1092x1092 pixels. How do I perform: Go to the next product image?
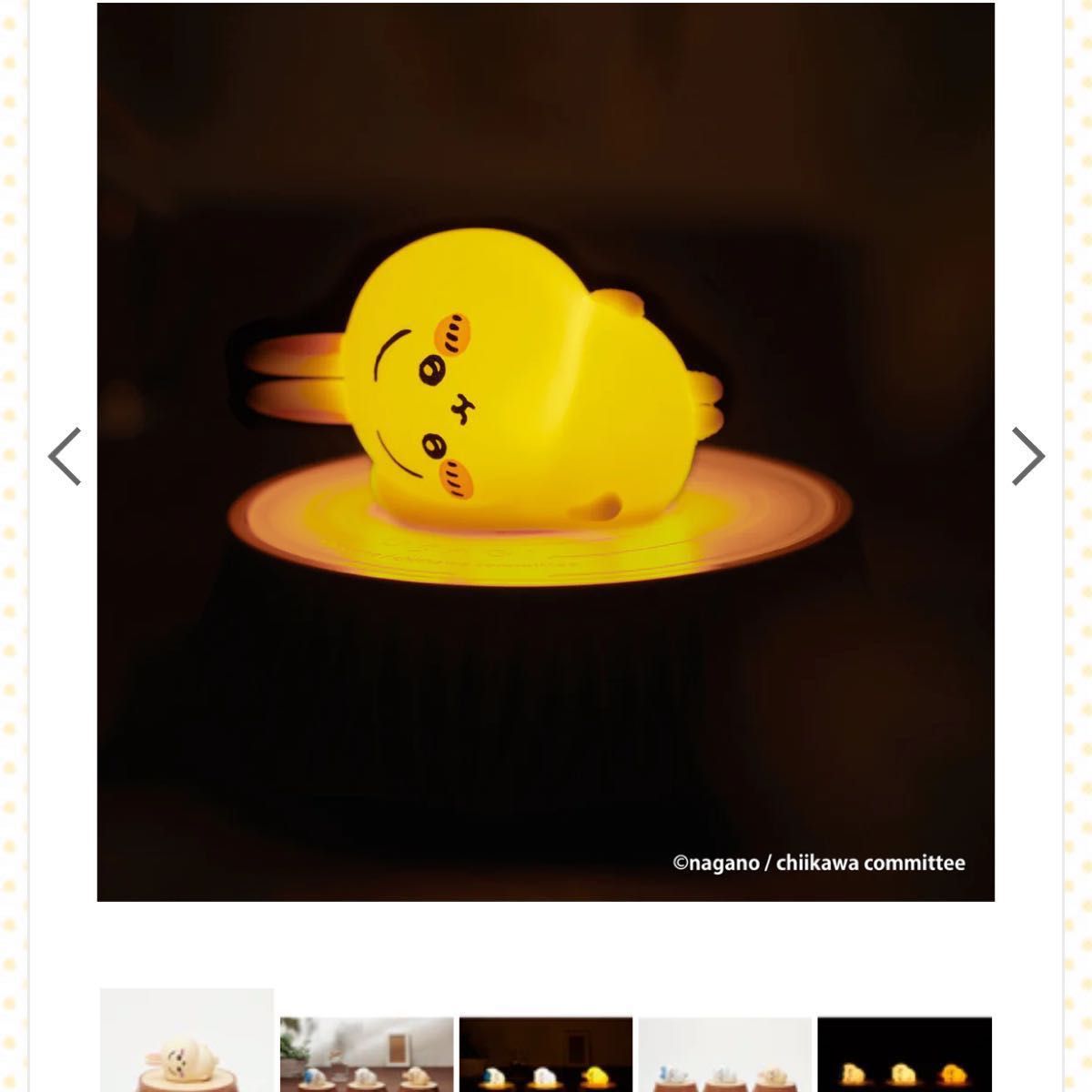[x=1027, y=456]
